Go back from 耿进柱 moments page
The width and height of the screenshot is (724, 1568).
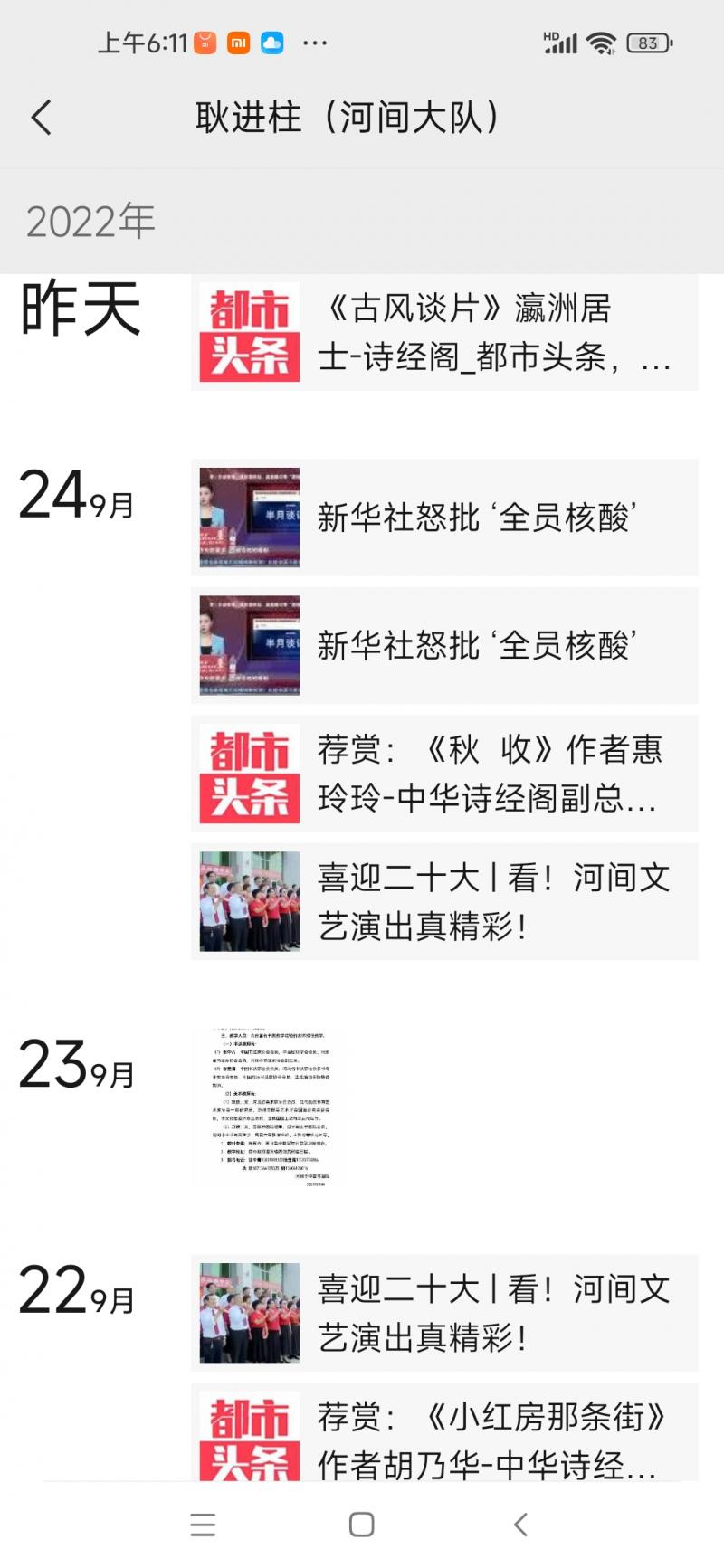point(42,118)
